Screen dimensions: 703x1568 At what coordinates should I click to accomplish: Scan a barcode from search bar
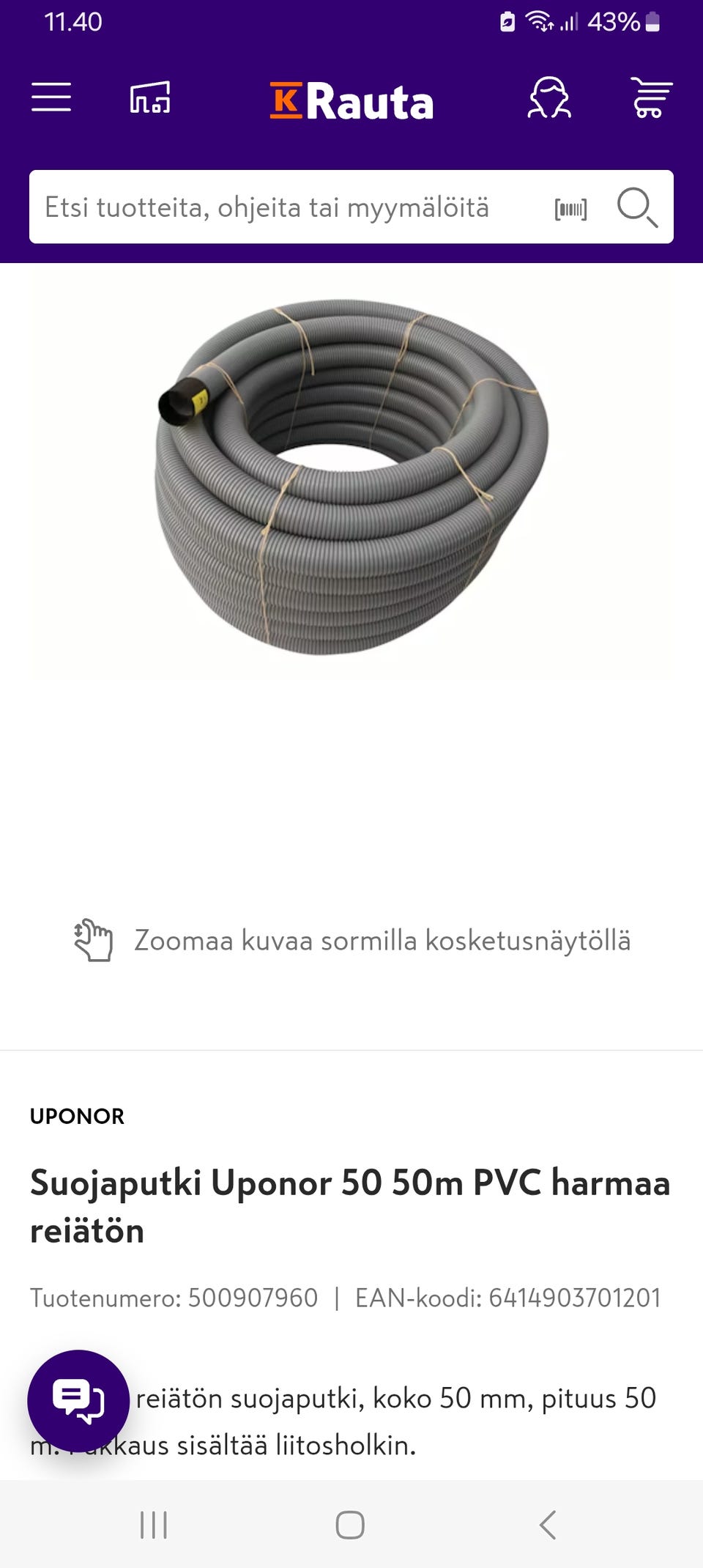[571, 210]
